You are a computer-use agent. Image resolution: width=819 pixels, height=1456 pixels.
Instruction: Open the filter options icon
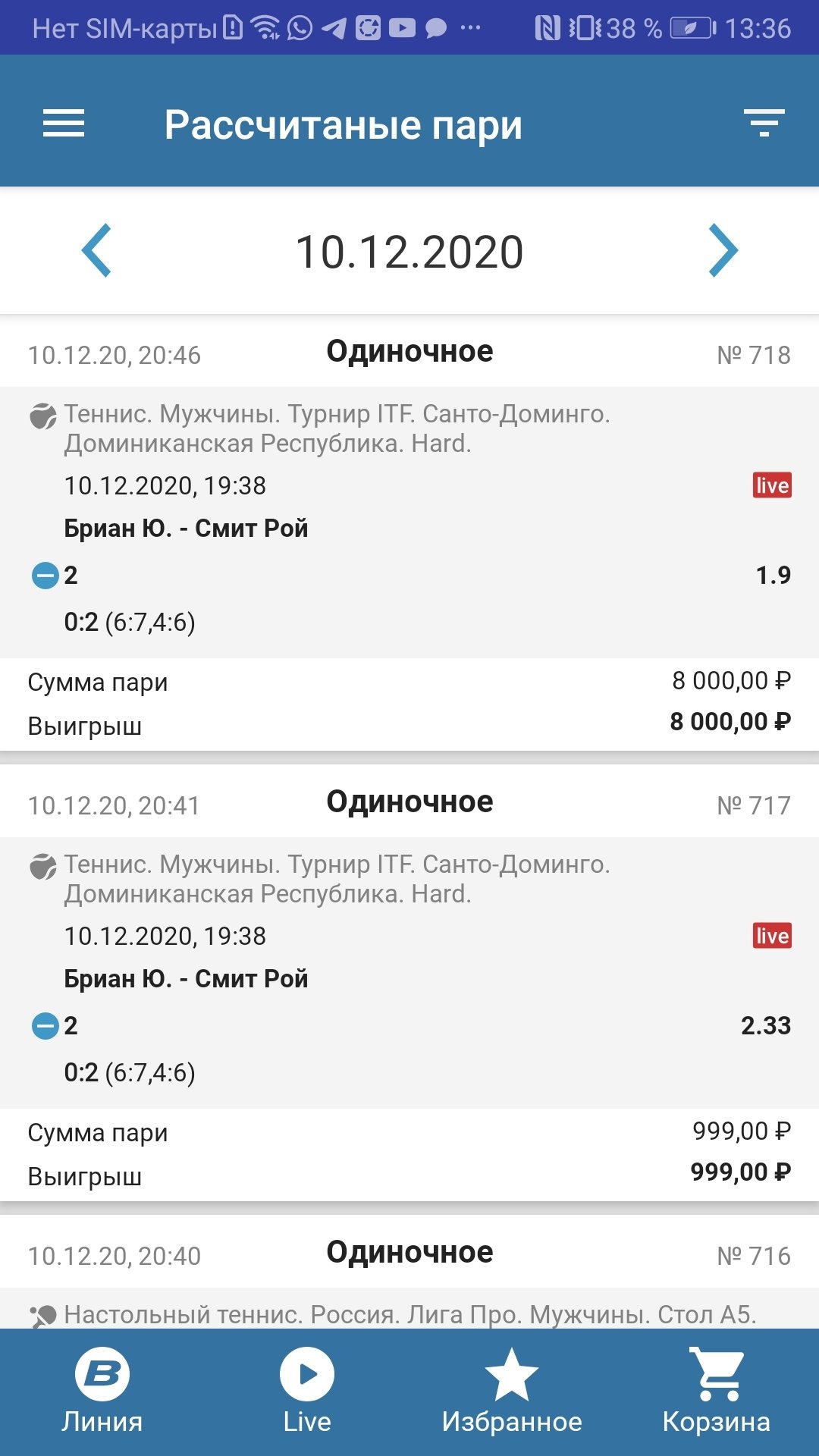click(763, 124)
